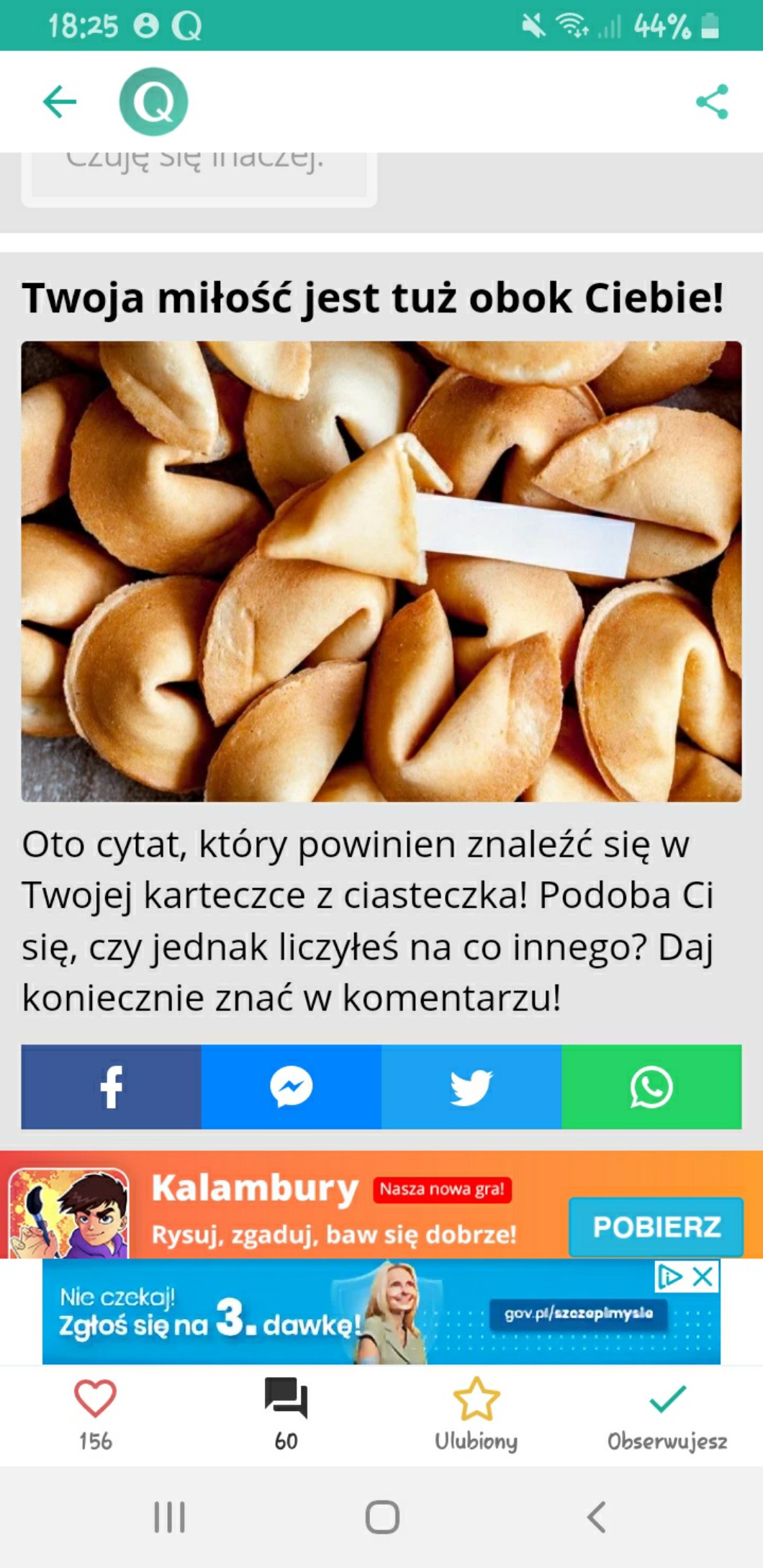Go back using the top arrow
The height and width of the screenshot is (1568, 763).
tap(60, 102)
